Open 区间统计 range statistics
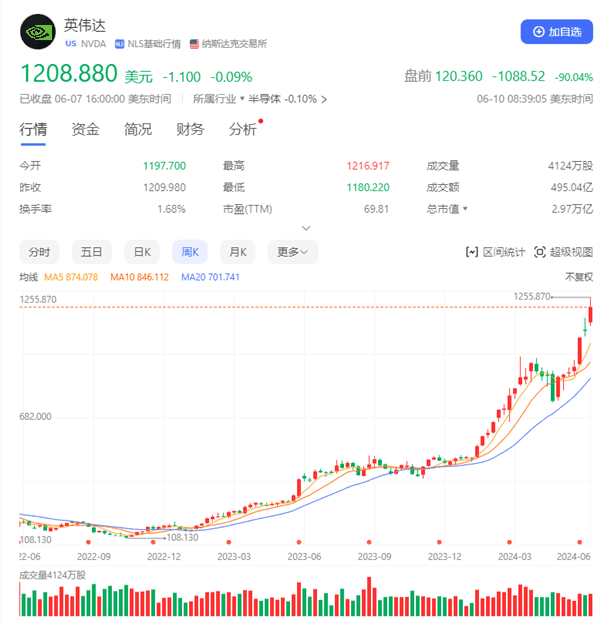 coord(495,252)
